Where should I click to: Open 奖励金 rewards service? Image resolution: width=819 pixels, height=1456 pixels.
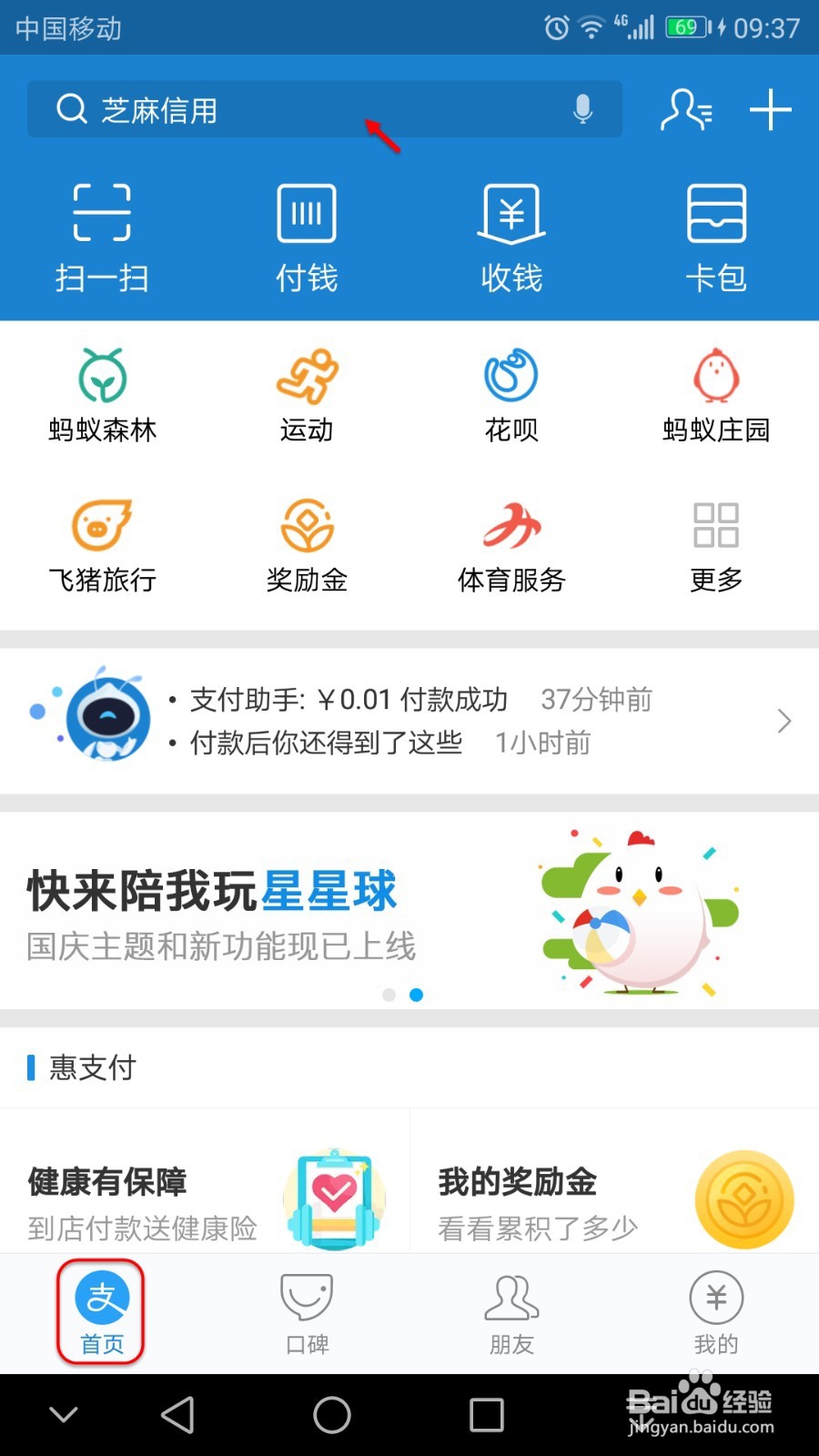pos(306,541)
